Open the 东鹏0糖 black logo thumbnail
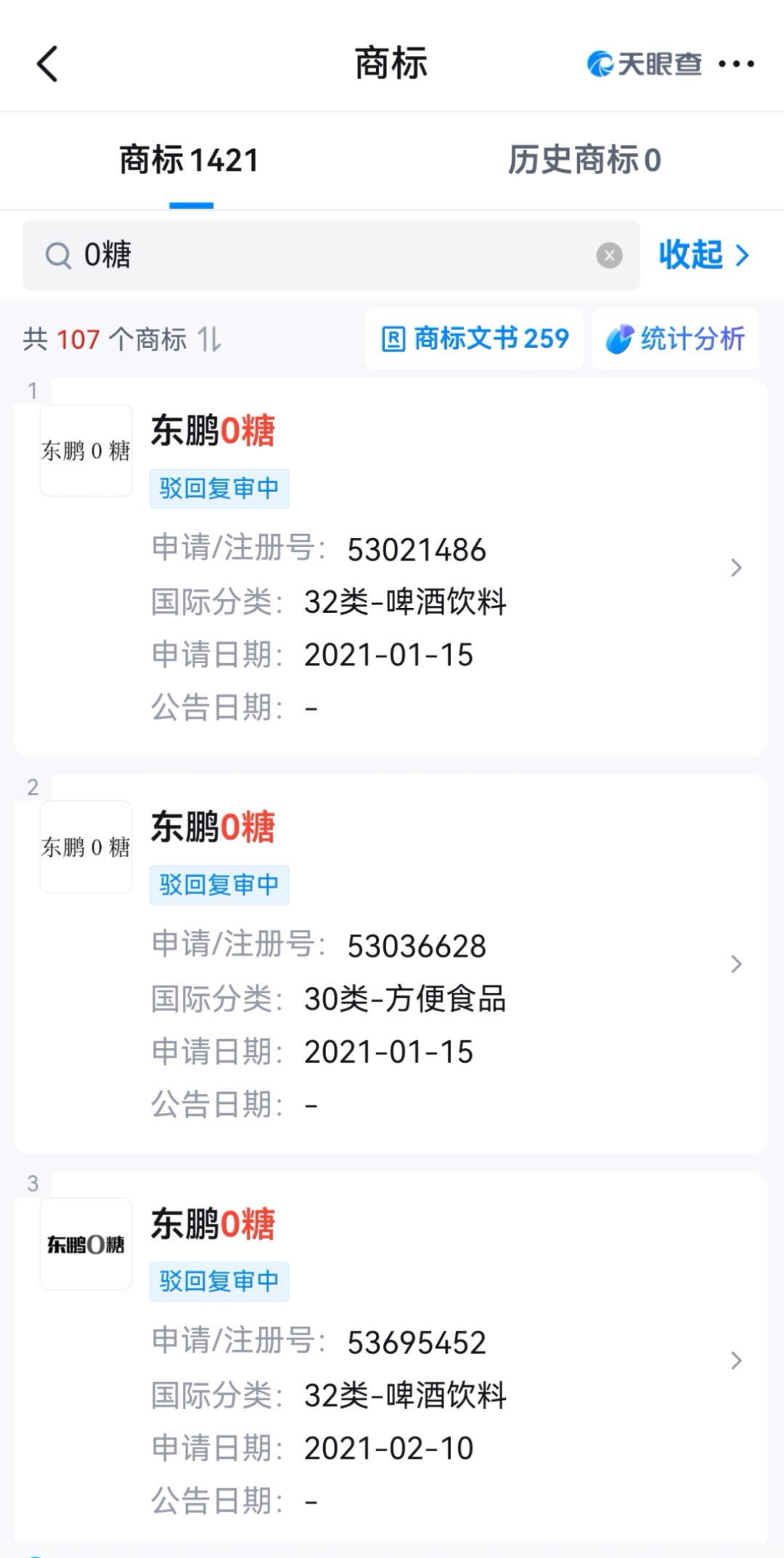Viewport: 784px width, 1558px height. pos(85,1244)
